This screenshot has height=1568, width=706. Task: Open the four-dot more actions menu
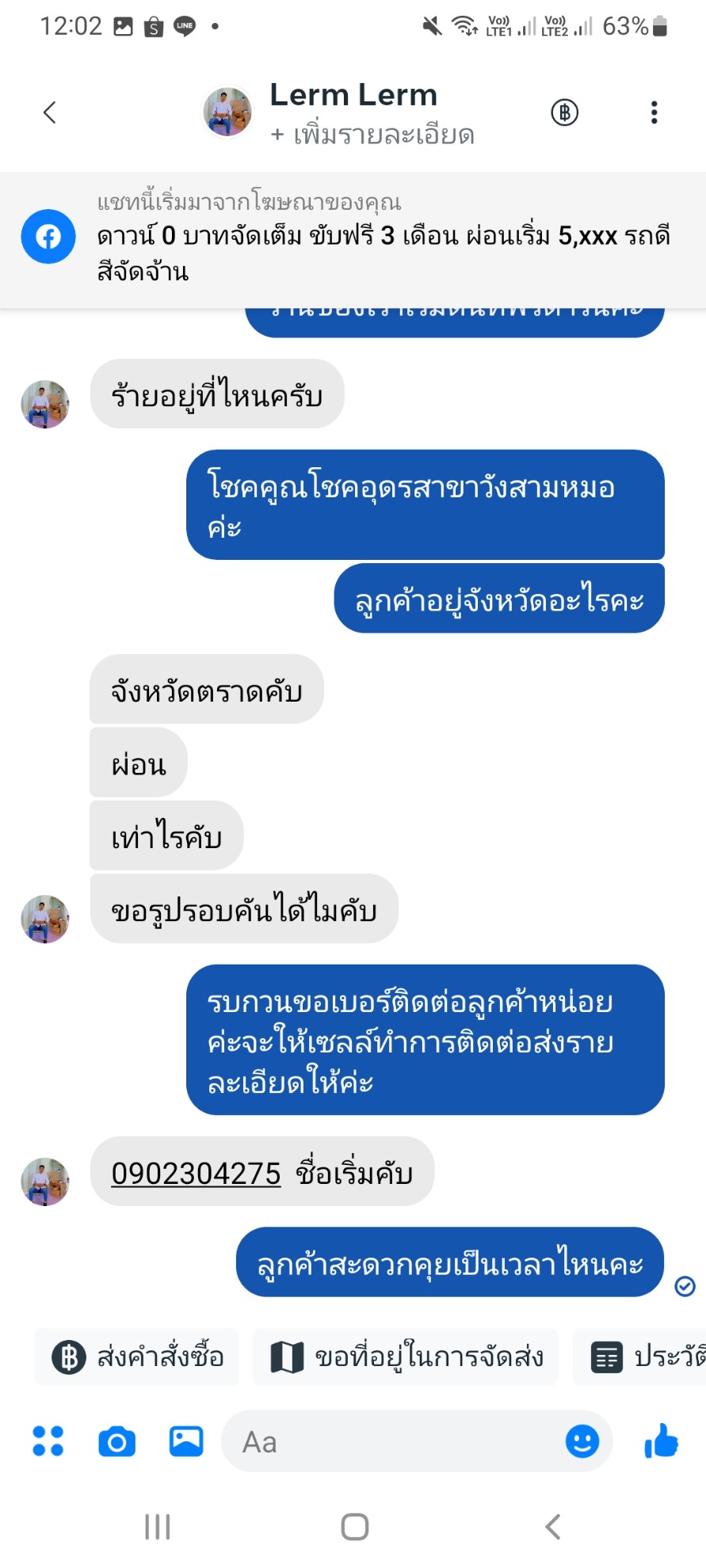48,1441
